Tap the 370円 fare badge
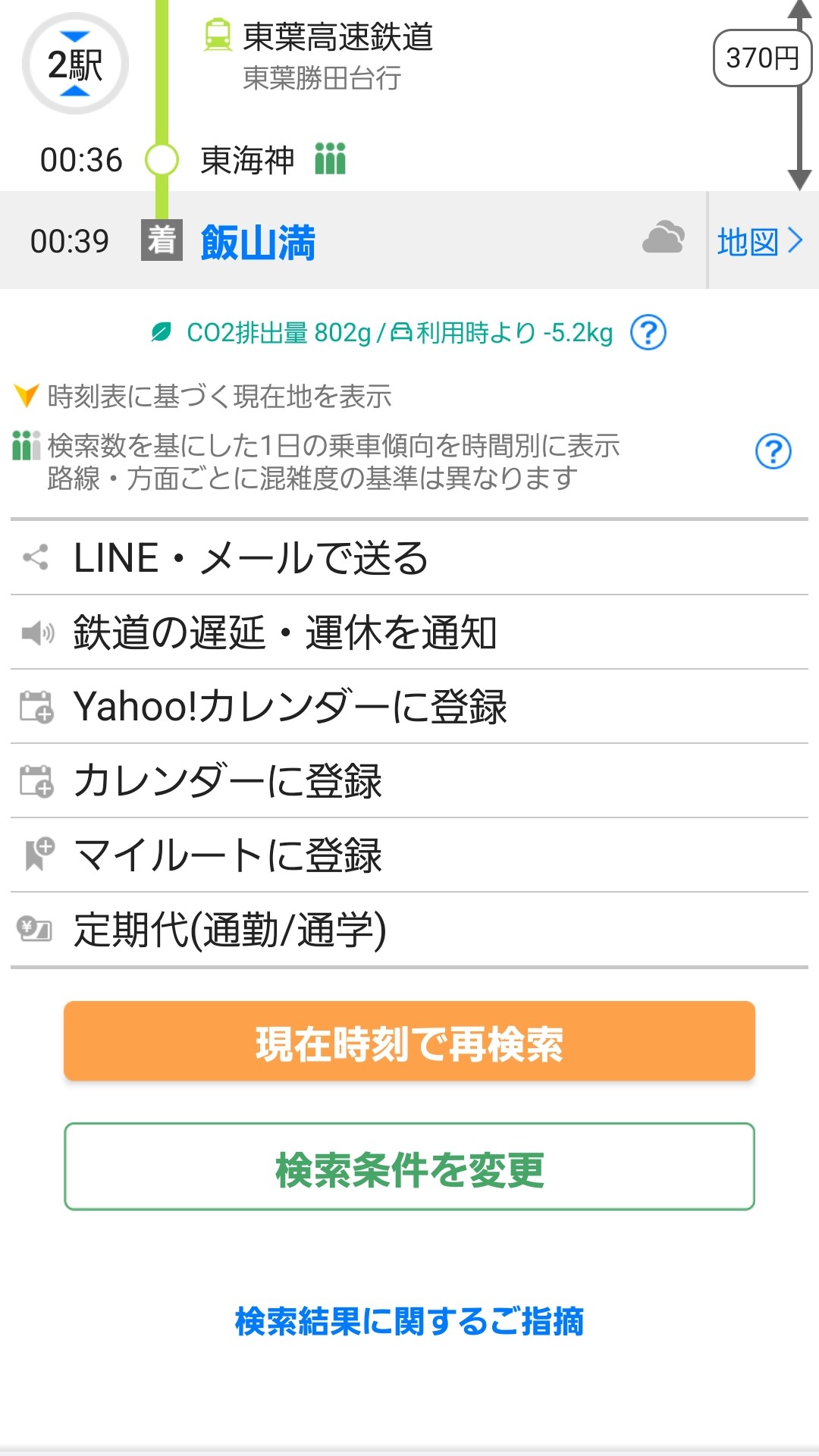 click(761, 58)
